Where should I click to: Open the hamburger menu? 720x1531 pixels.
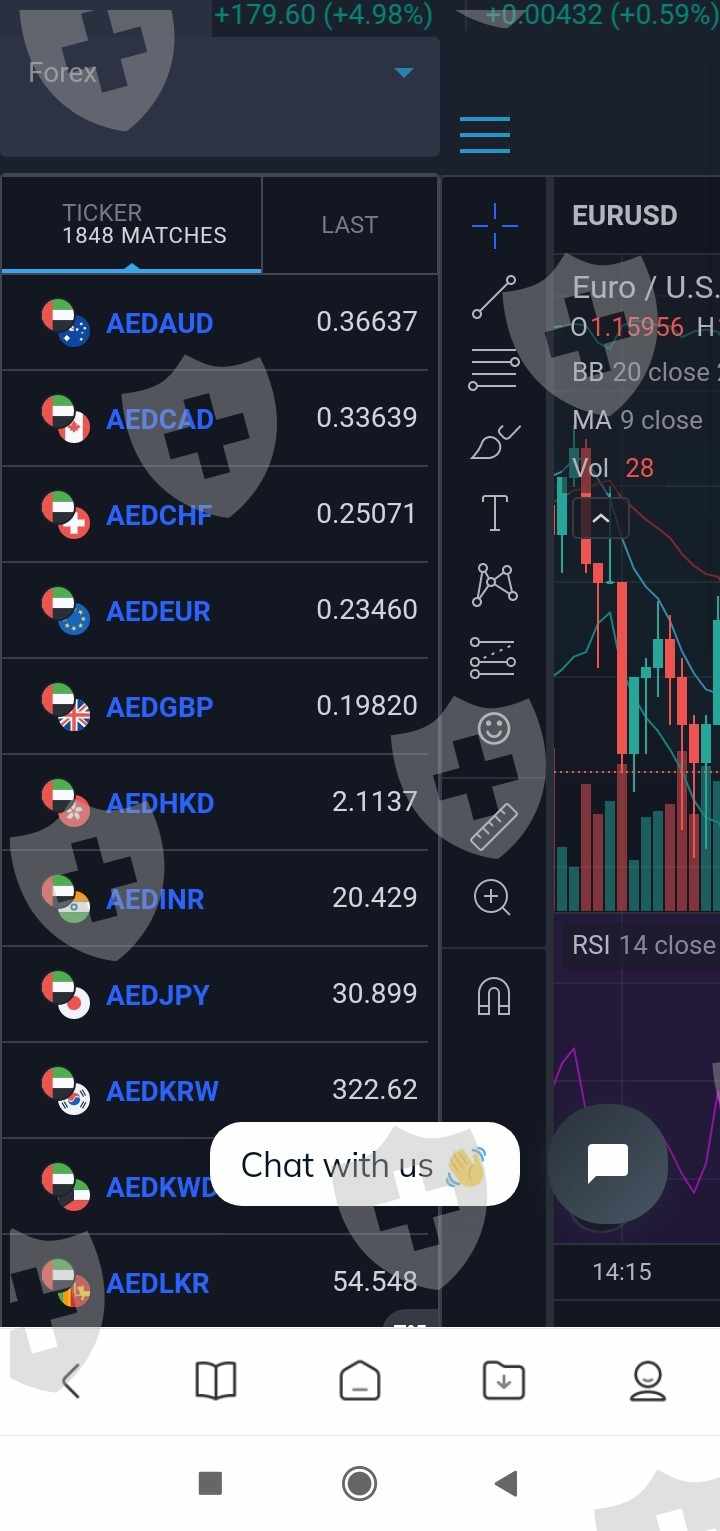click(485, 135)
